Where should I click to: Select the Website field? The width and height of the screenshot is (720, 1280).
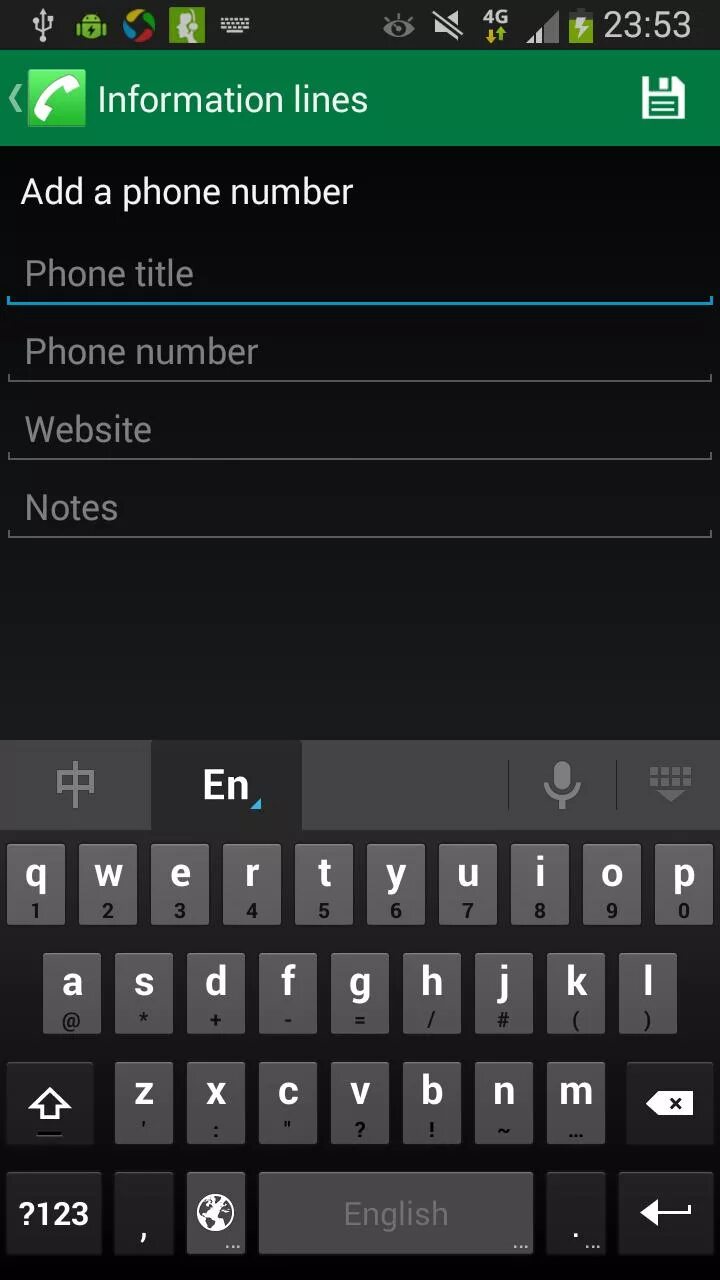tap(360, 430)
